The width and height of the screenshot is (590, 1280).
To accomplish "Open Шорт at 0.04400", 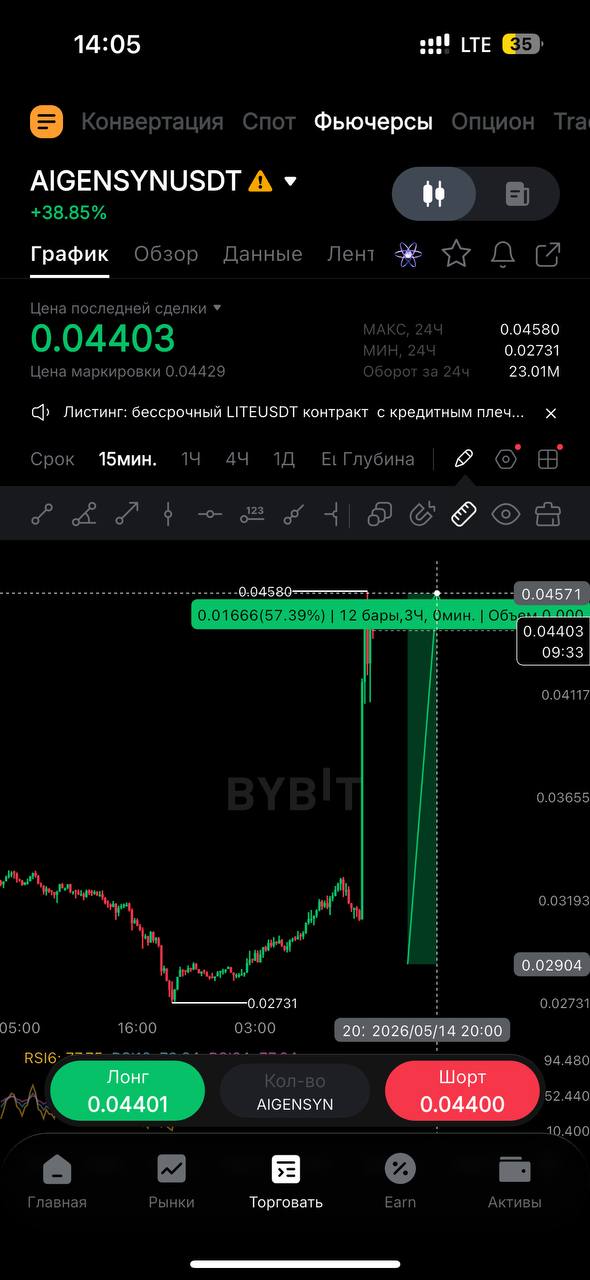I will pos(462,1091).
